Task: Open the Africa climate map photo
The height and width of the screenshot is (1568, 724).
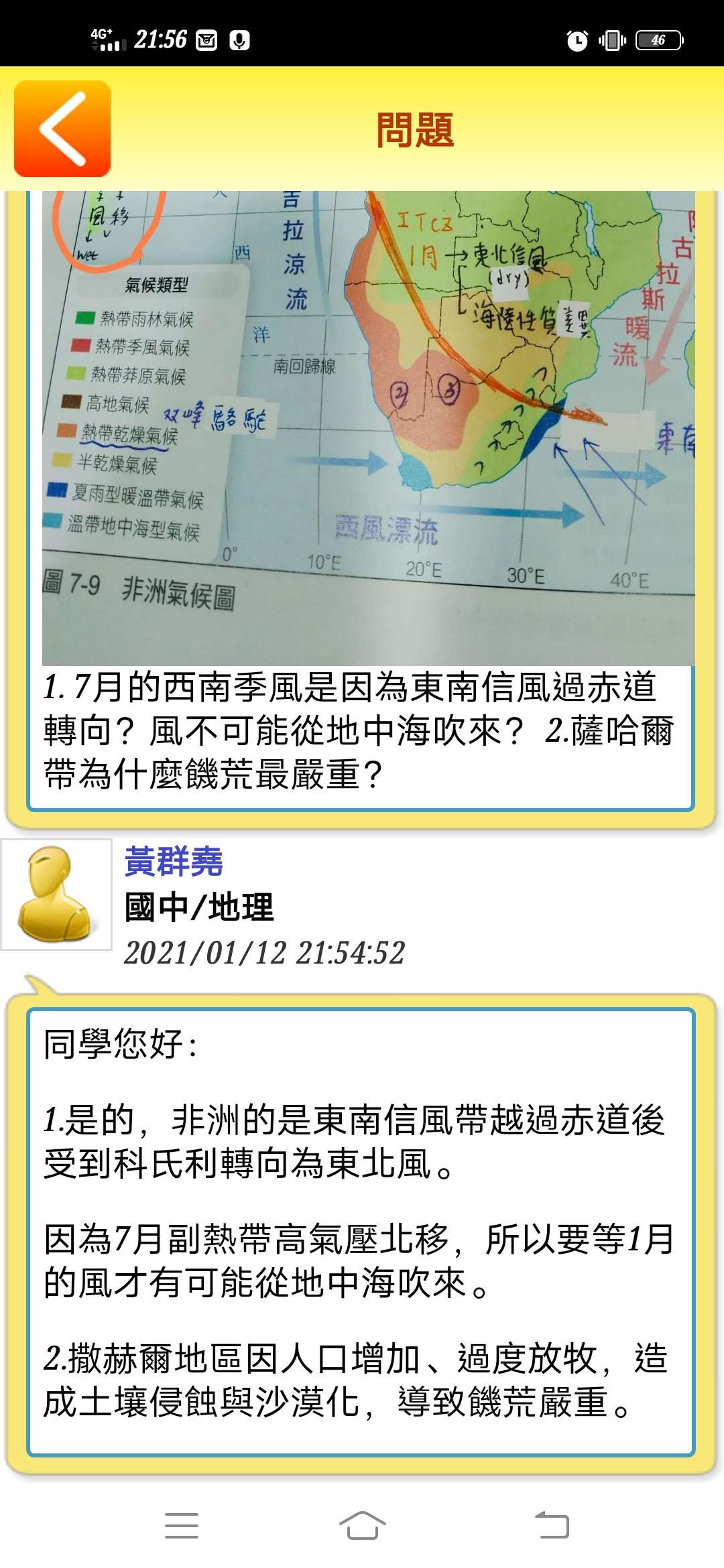Action: [x=368, y=428]
